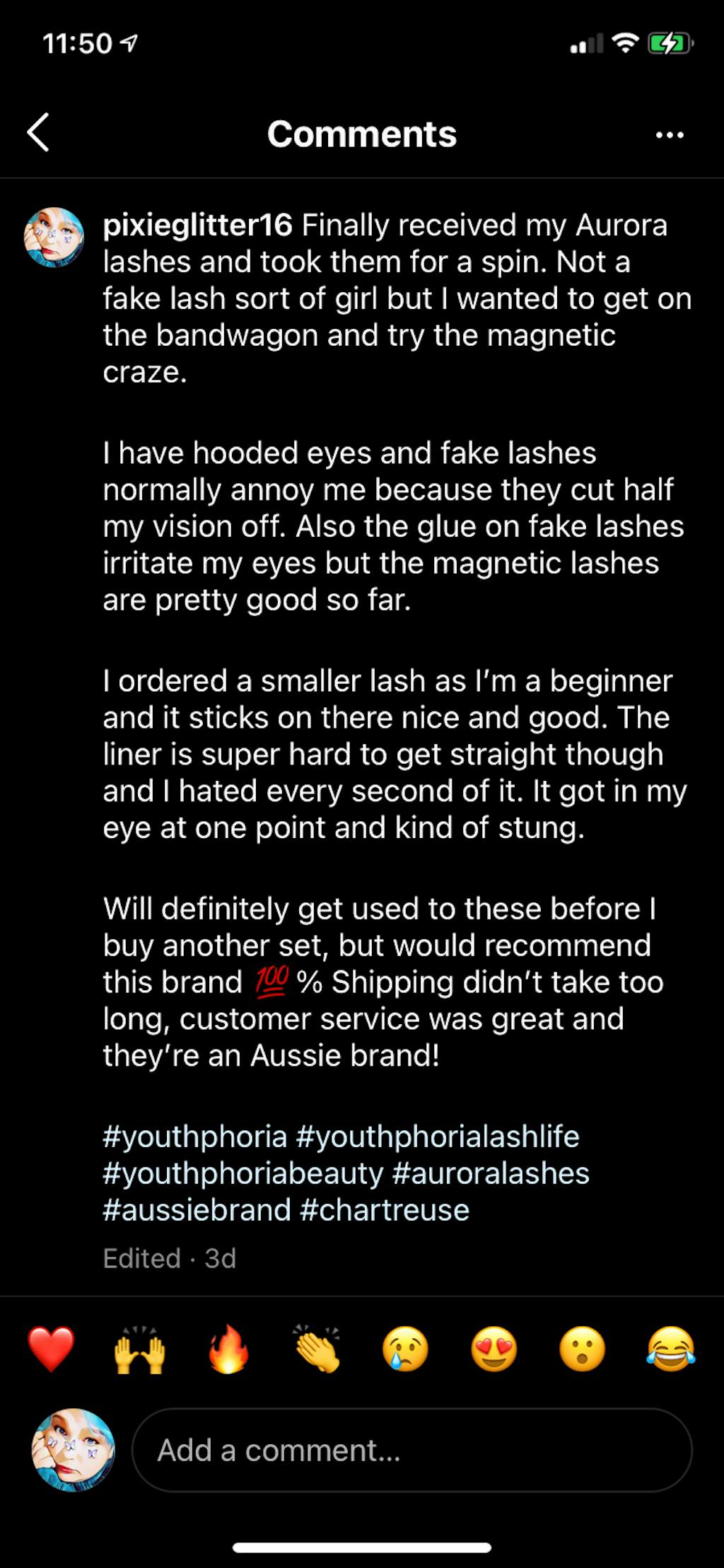Viewport: 724px width, 1568px height.
Task: Insert the fire emoji
Action: 228,1349
